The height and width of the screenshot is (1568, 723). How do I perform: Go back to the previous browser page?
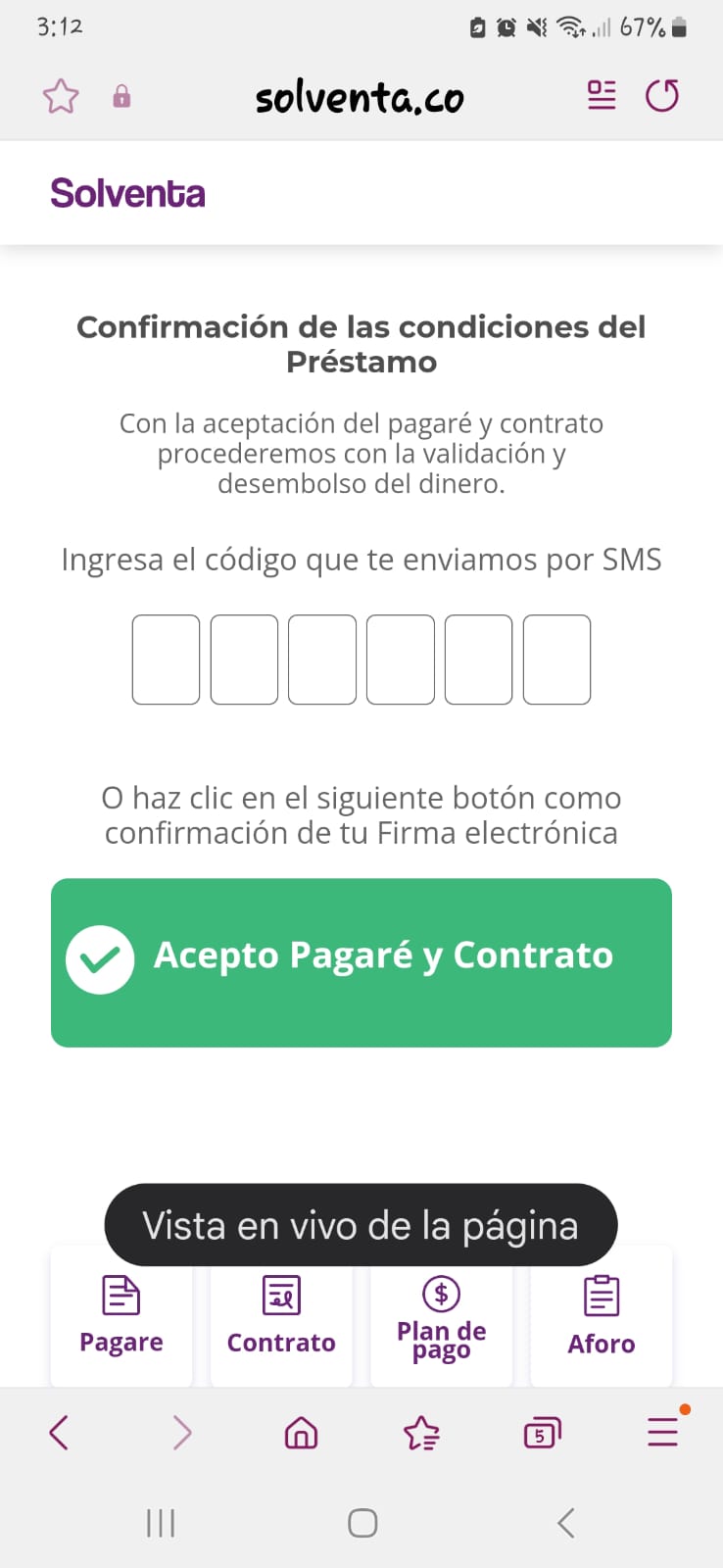coord(60,1433)
